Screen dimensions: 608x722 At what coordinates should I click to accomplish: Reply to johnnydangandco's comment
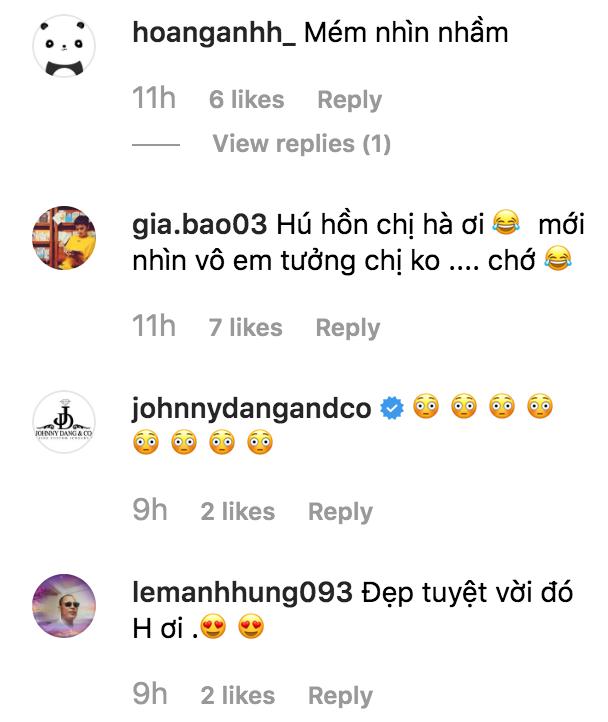340,512
